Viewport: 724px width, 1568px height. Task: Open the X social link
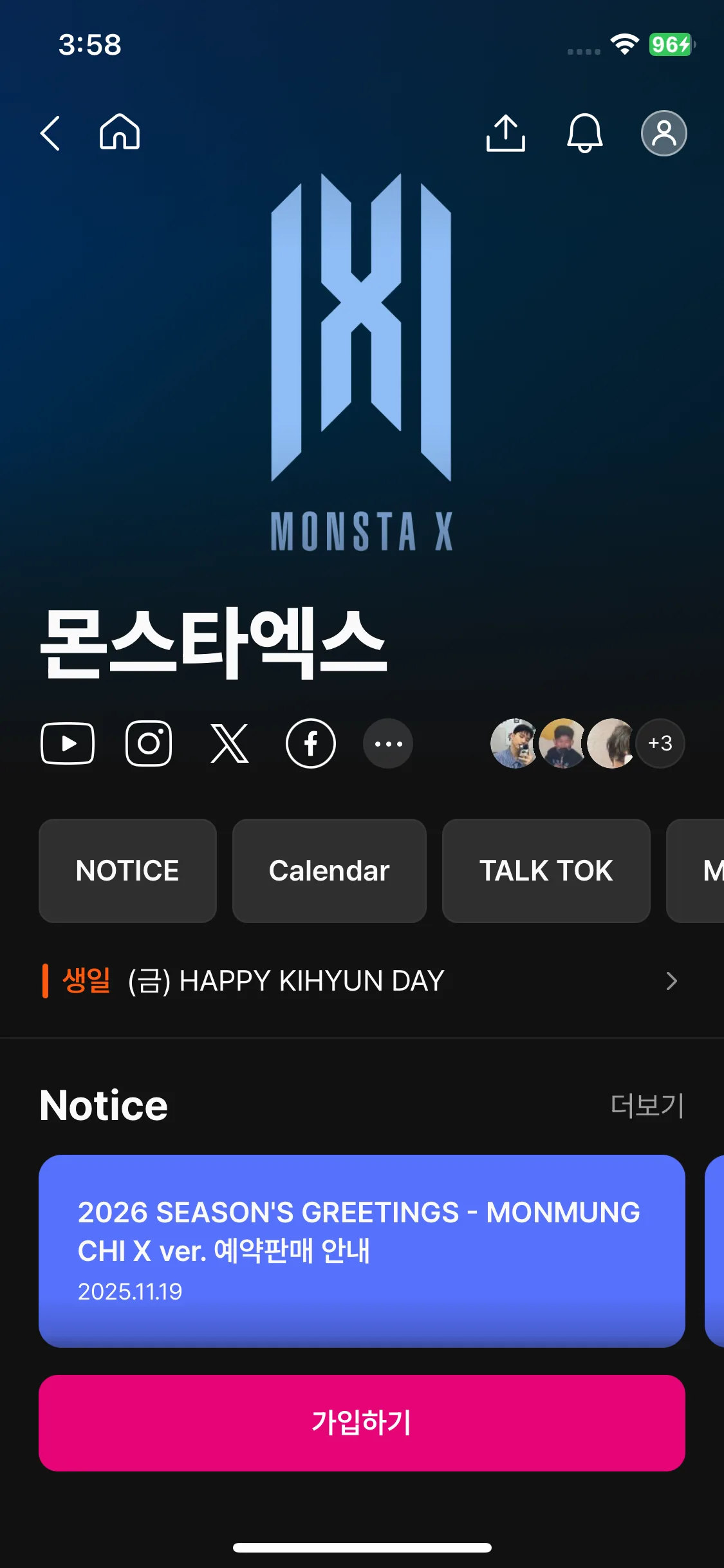[230, 743]
